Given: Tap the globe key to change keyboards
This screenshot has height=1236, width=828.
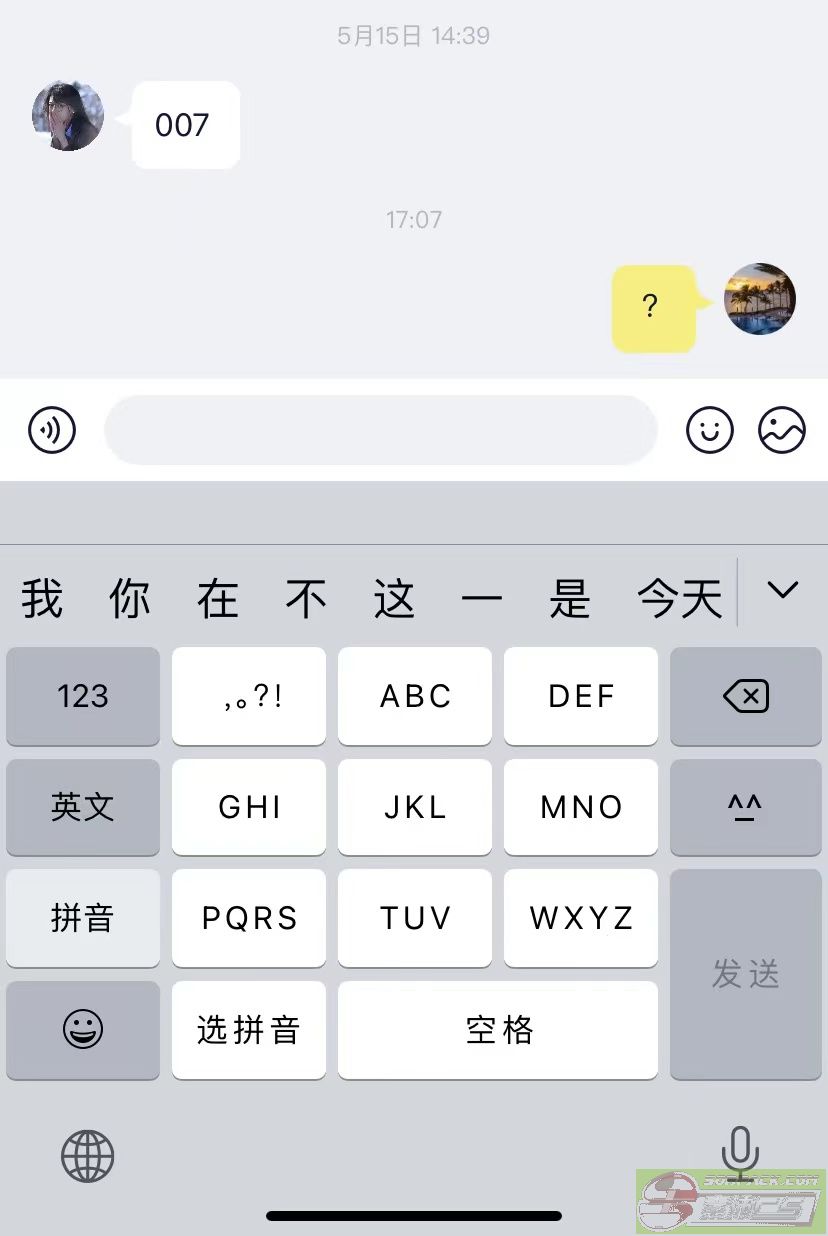Looking at the screenshot, I should point(88,1157).
